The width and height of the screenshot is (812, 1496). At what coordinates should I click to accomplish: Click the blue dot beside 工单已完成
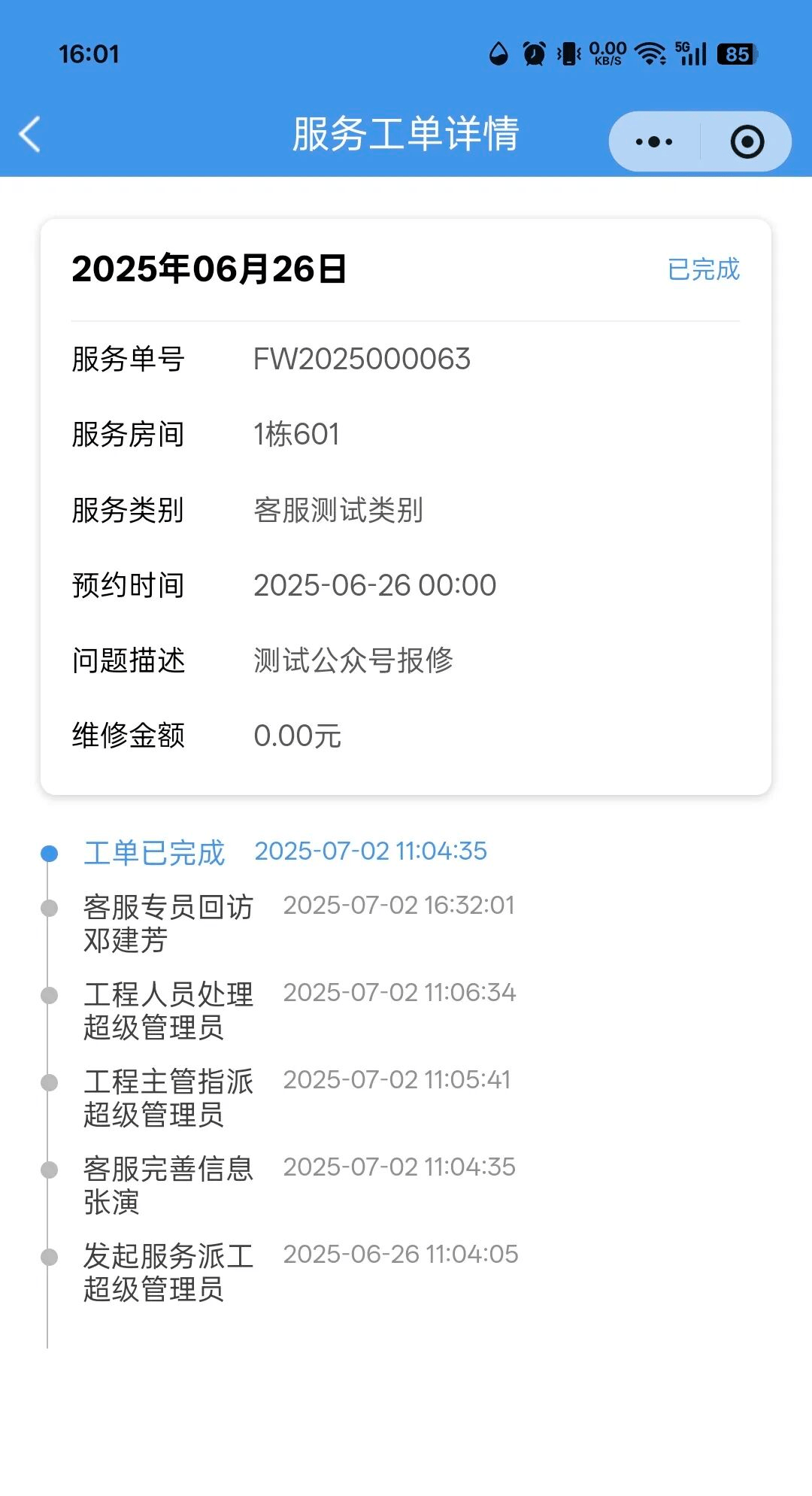49,852
